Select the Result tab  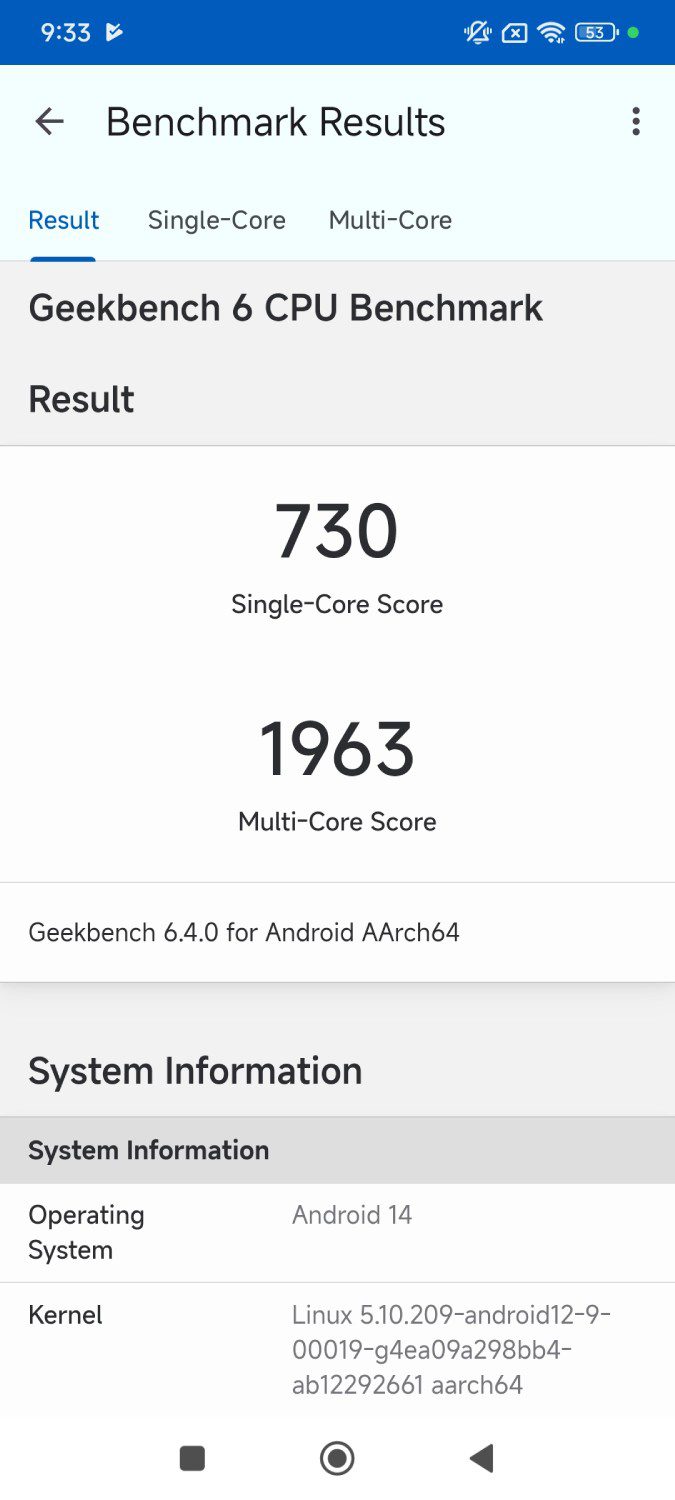(64, 220)
